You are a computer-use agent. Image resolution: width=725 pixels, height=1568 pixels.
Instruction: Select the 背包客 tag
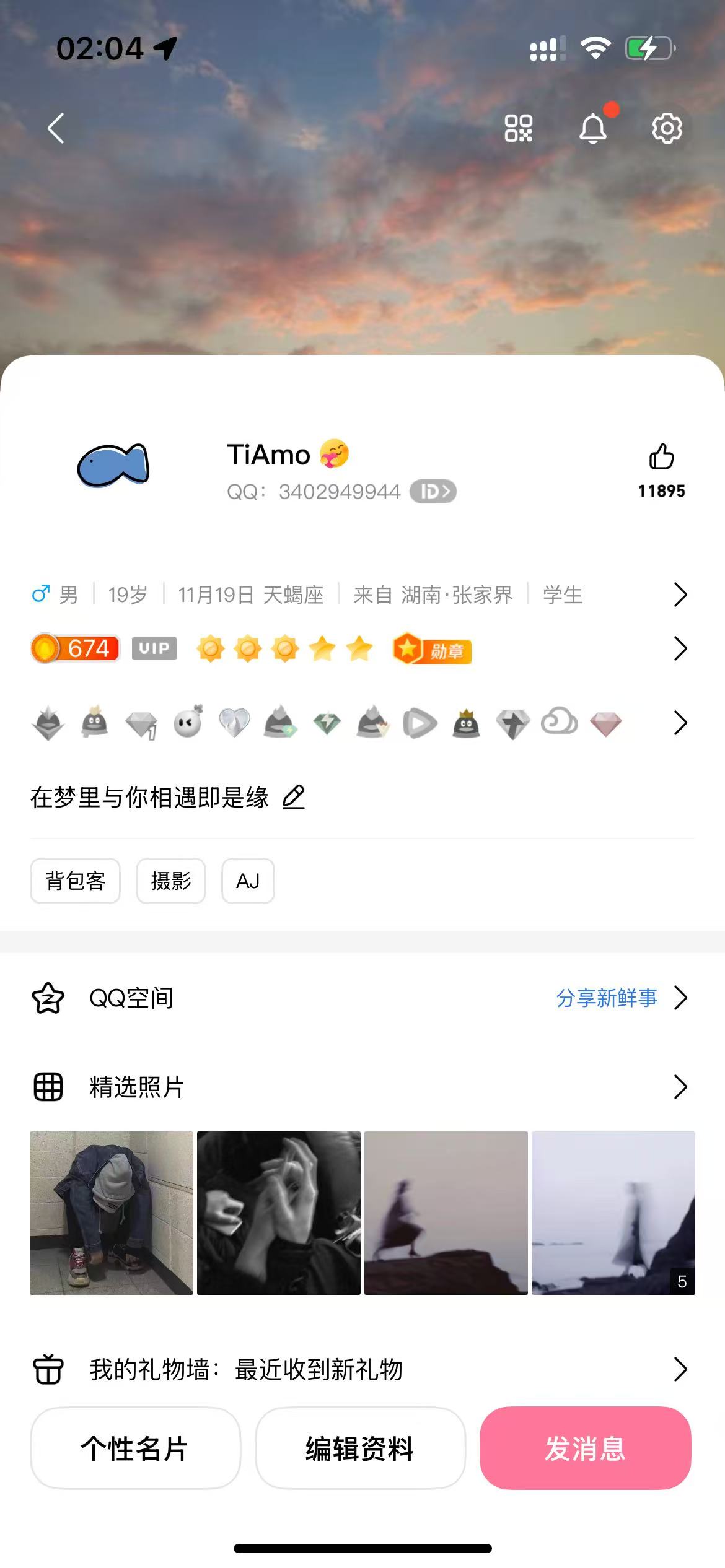coord(75,881)
